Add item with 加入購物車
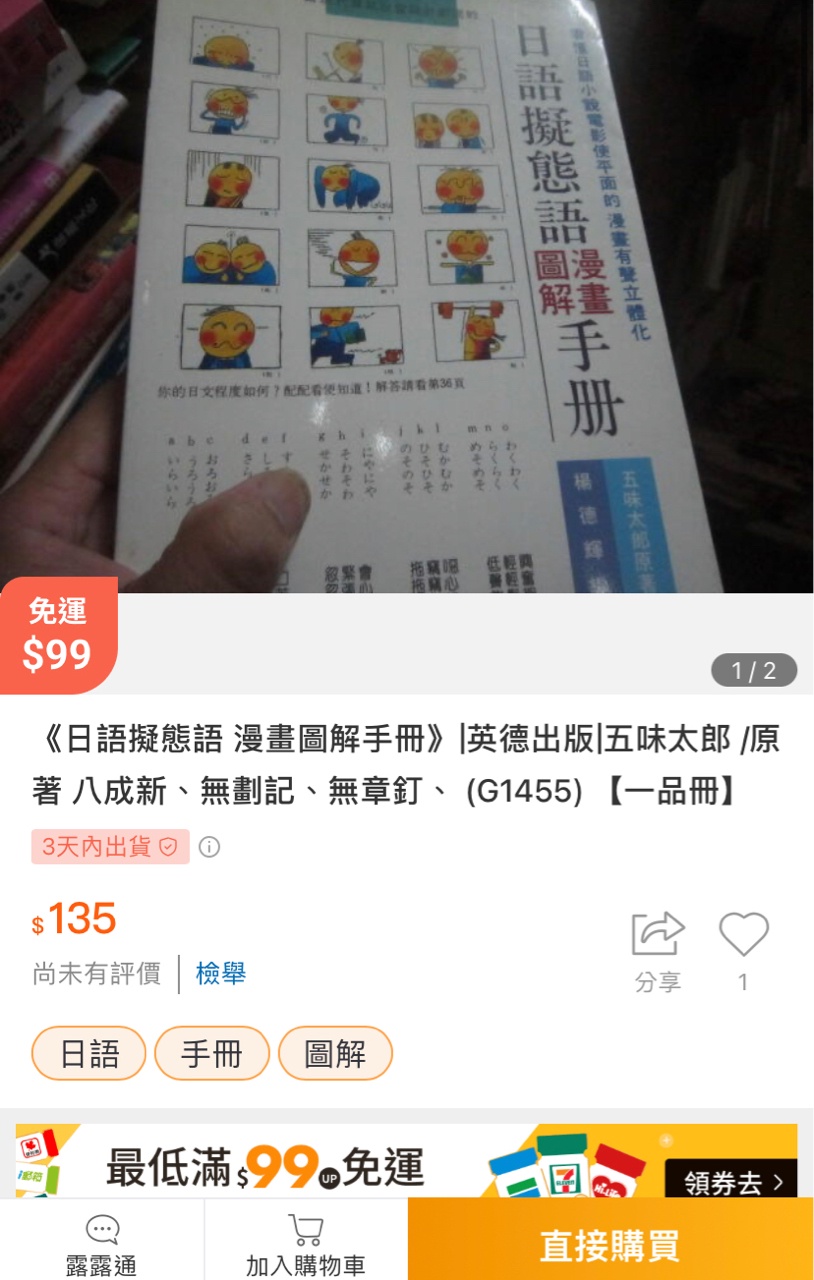Image resolution: width=814 pixels, height=1280 pixels. 305,1244
